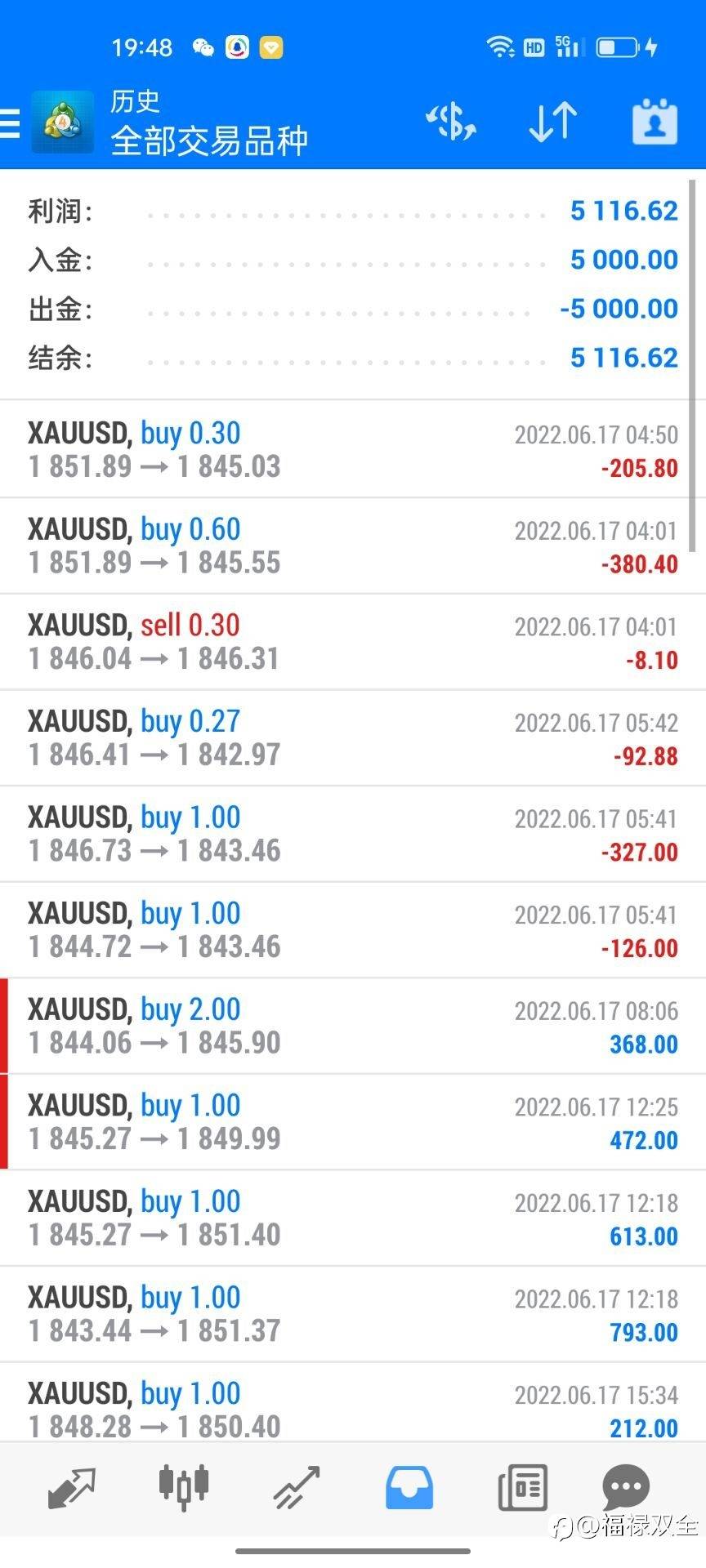Switch to the Chart tab
The width and height of the screenshot is (706, 1568).
click(184, 1488)
